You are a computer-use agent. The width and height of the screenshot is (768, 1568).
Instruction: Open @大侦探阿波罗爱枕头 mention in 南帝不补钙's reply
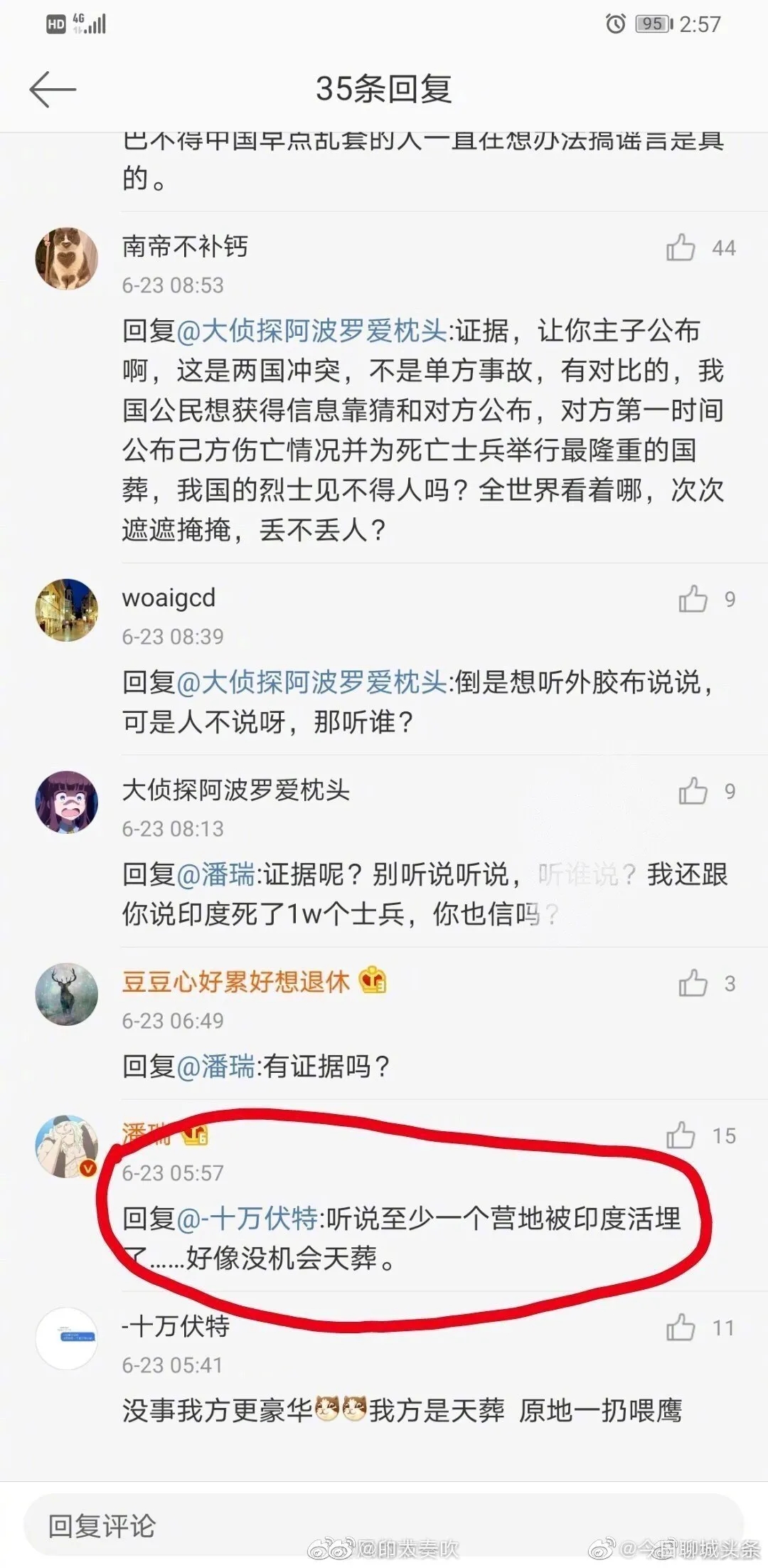(x=311, y=331)
